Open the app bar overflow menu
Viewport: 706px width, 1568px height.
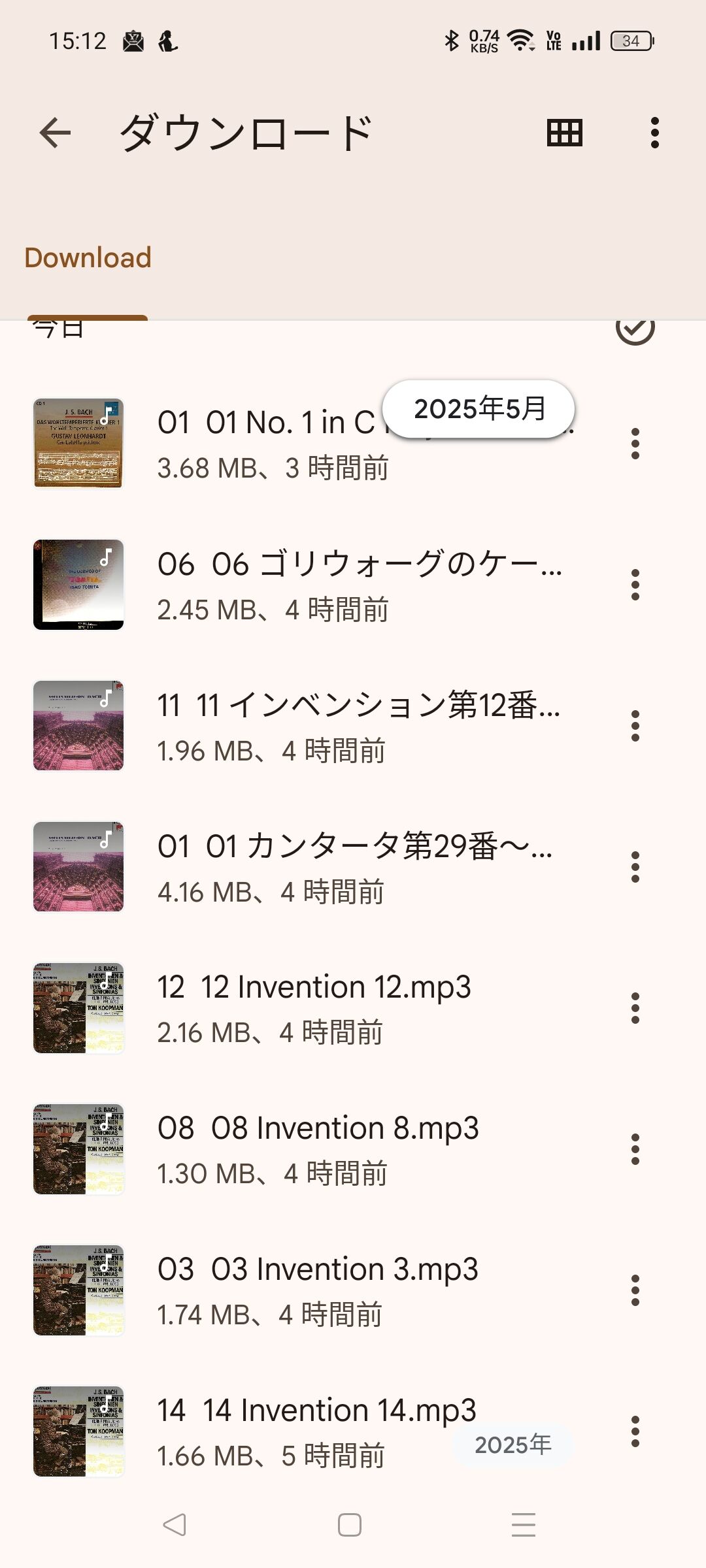654,133
